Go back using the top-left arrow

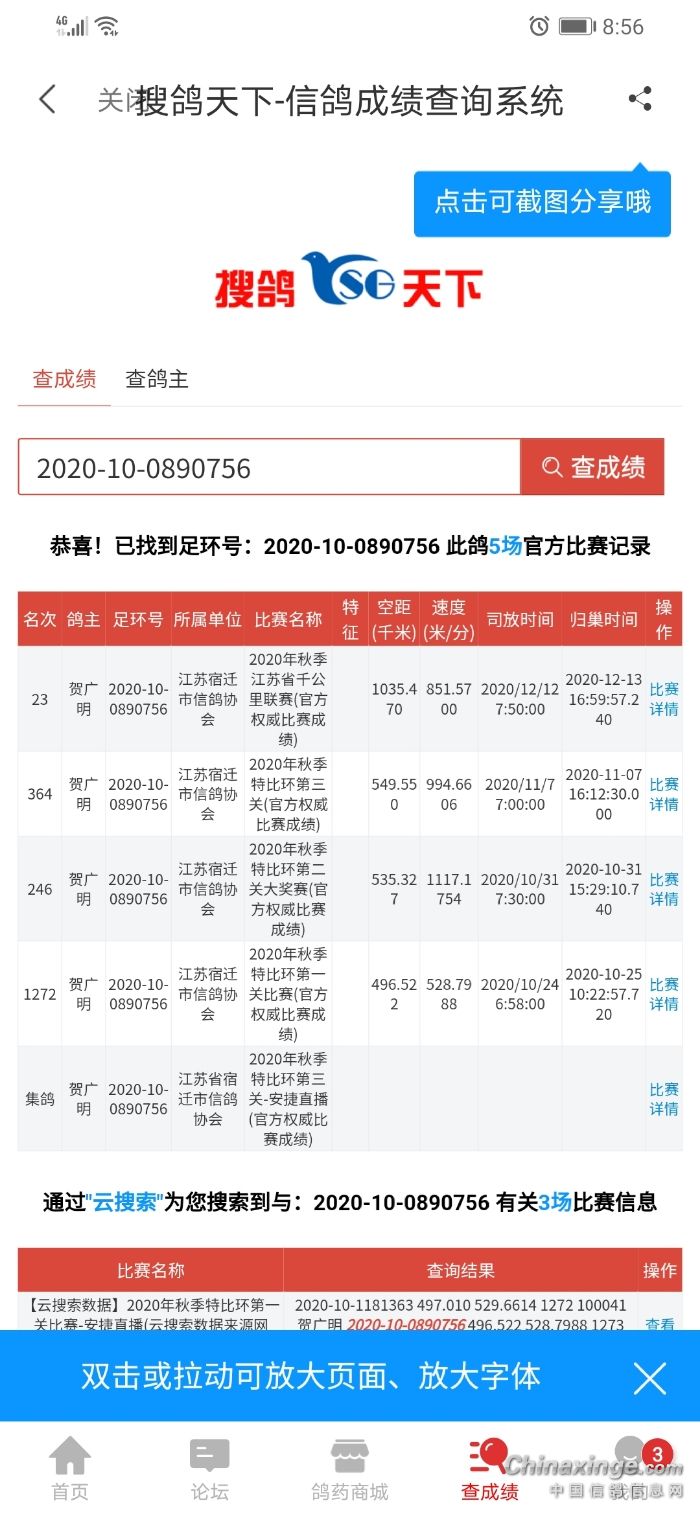click(x=47, y=100)
